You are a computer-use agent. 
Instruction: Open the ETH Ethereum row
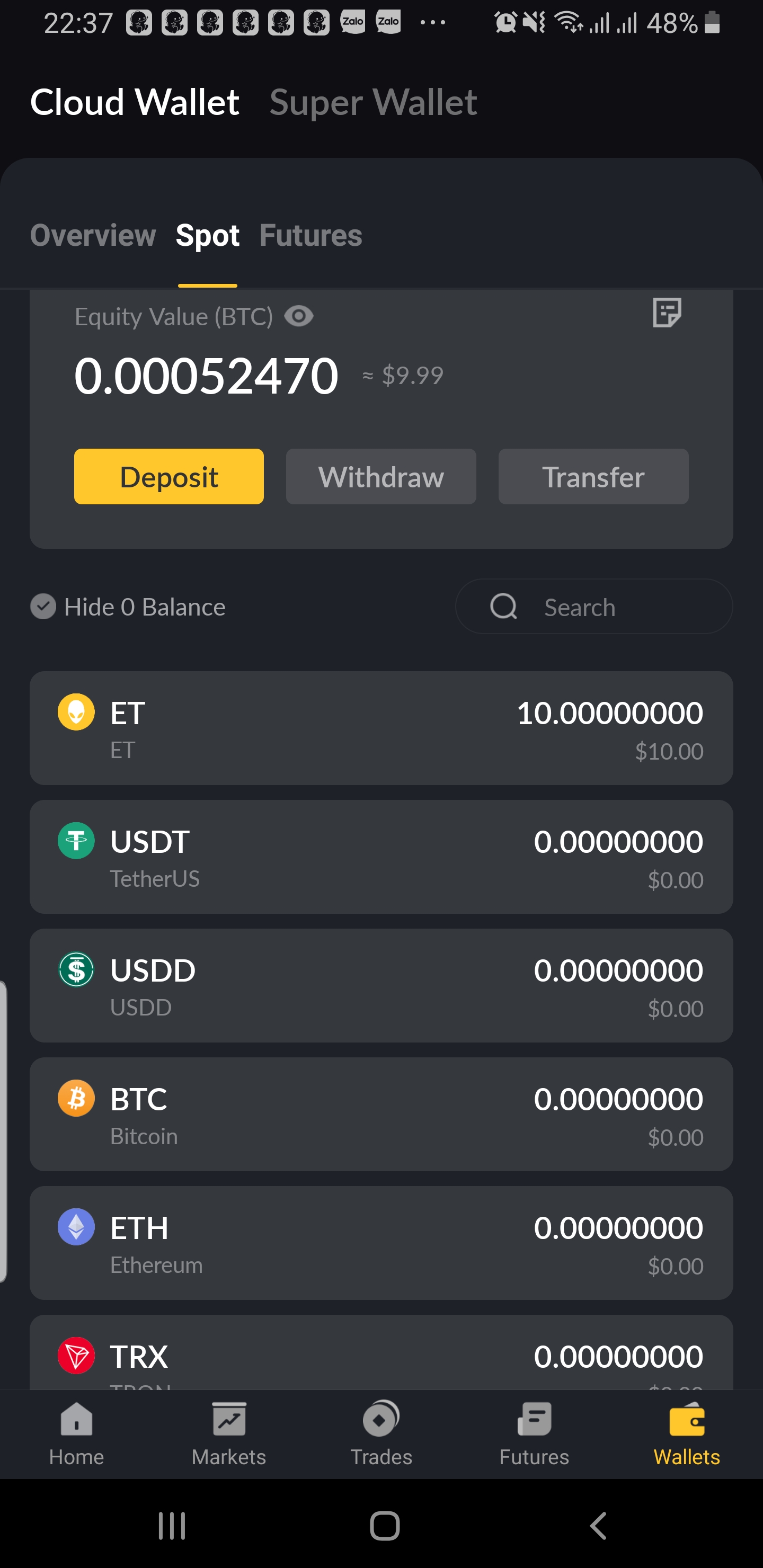pyautogui.click(x=380, y=1242)
